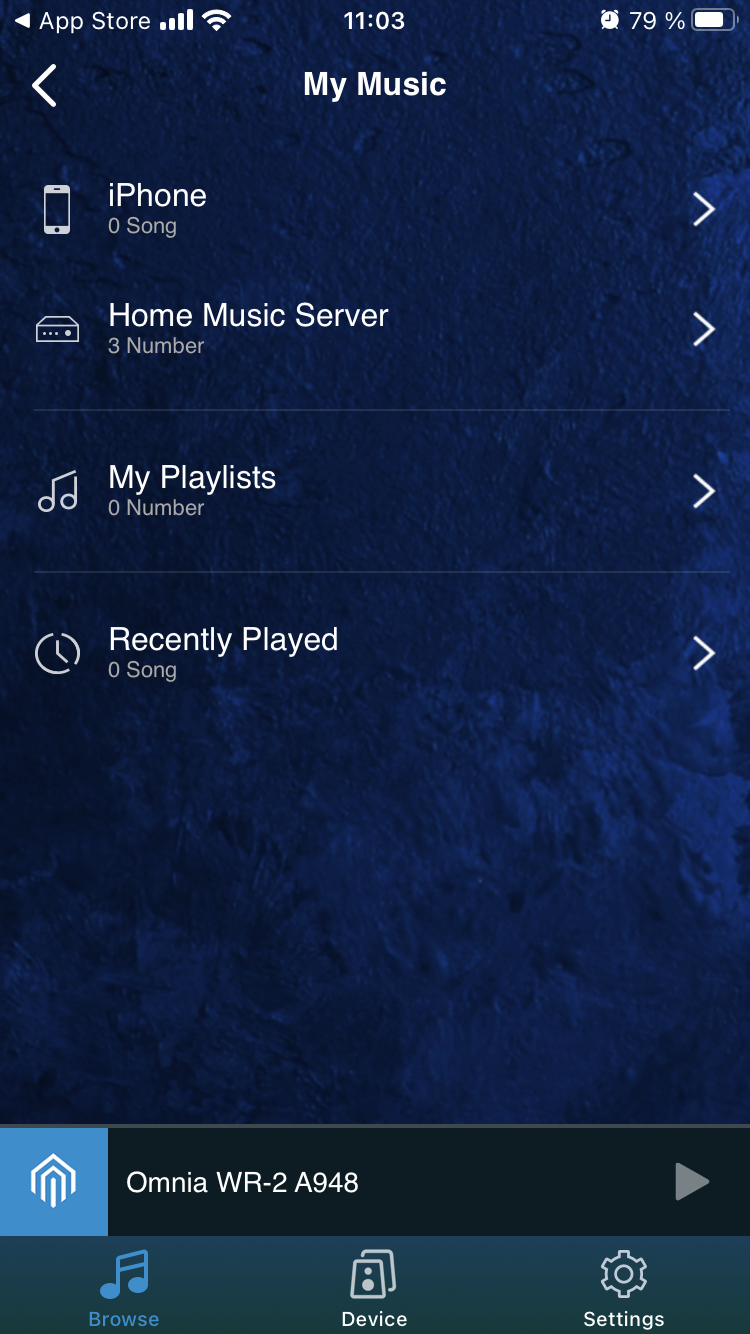750x1334 pixels.
Task: Open Home Music Server
Action: point(375,329)
